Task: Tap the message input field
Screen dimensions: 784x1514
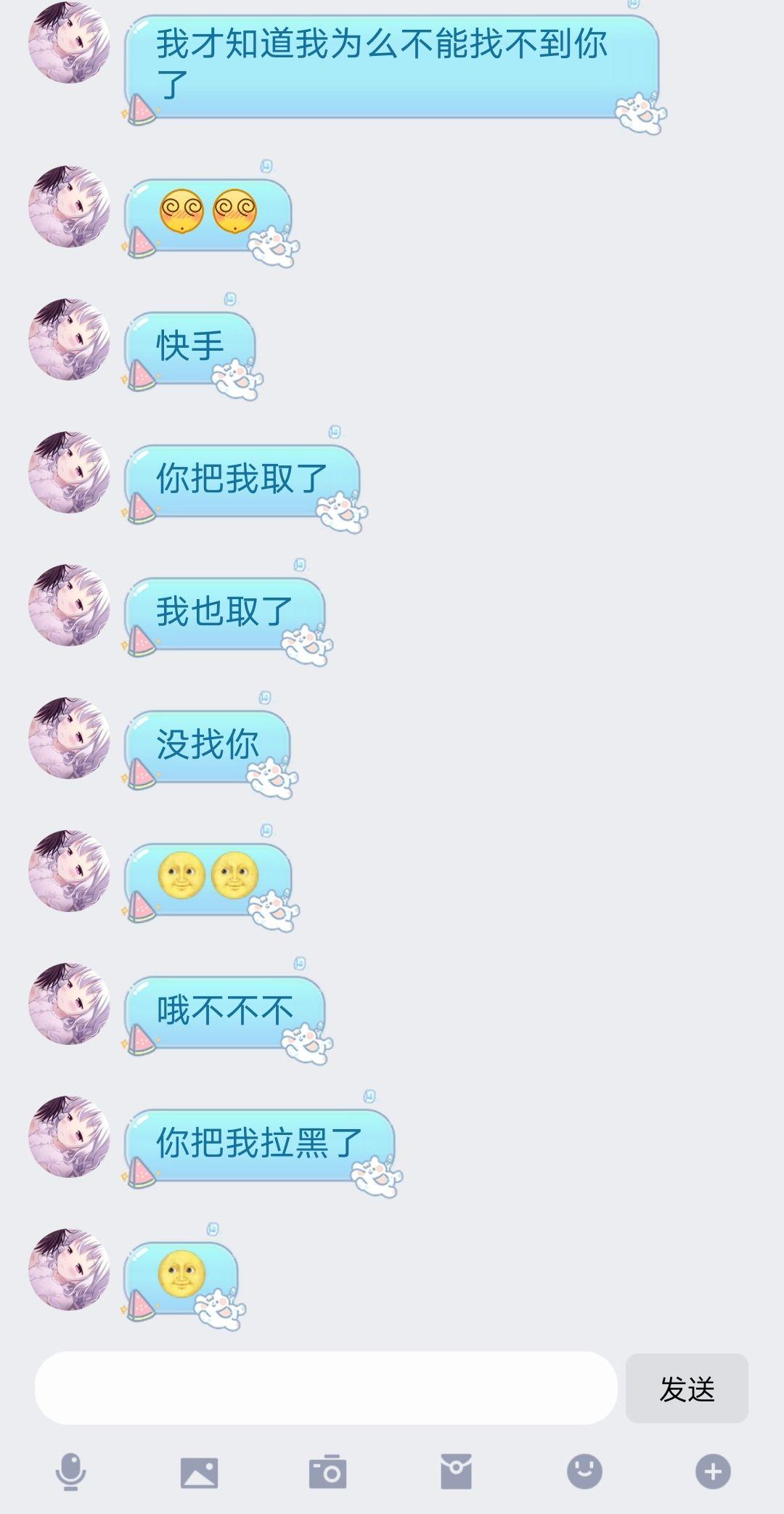Action: point(326,1388)
